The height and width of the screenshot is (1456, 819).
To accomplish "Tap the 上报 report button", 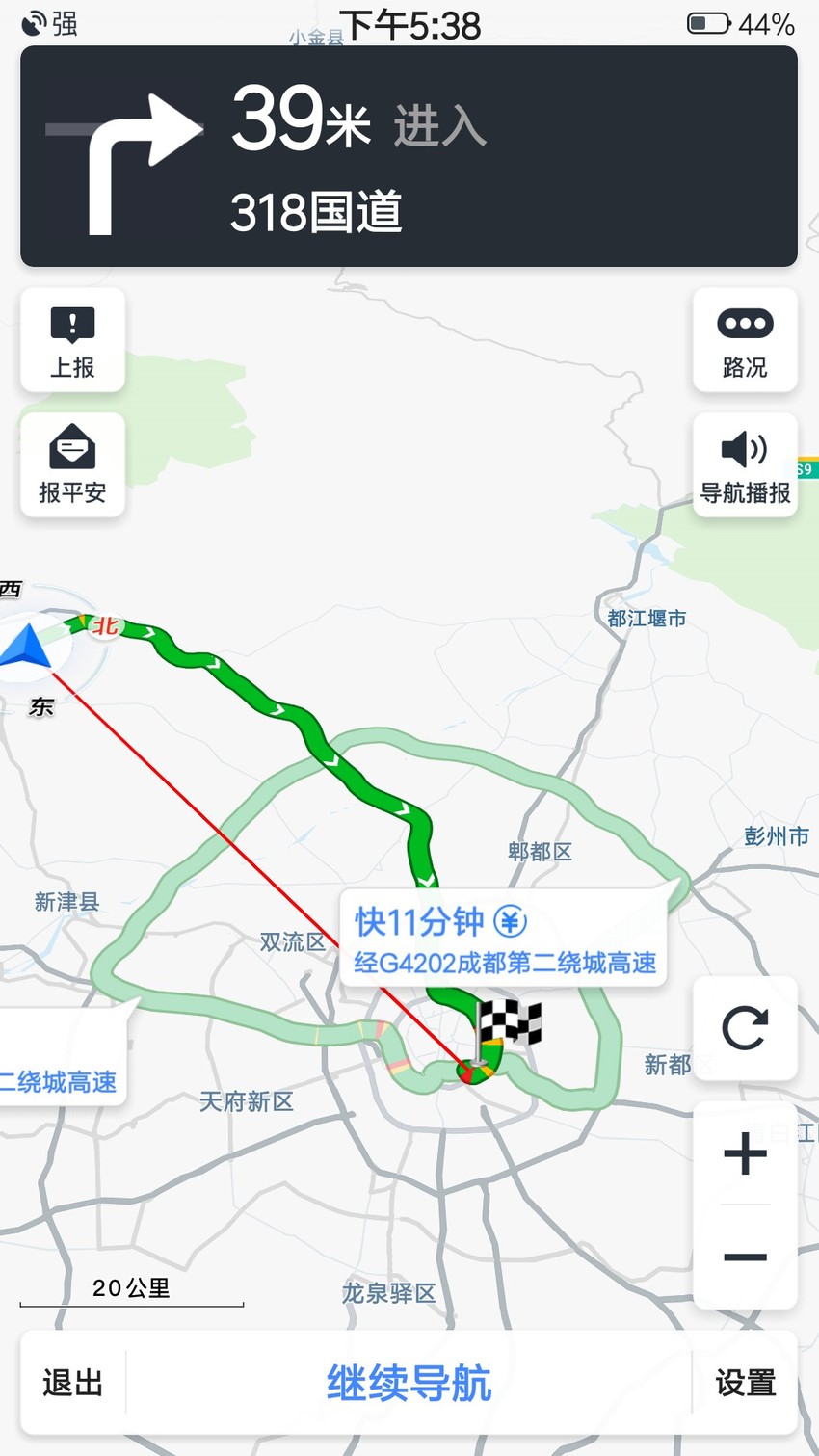I will pos(72,340).
